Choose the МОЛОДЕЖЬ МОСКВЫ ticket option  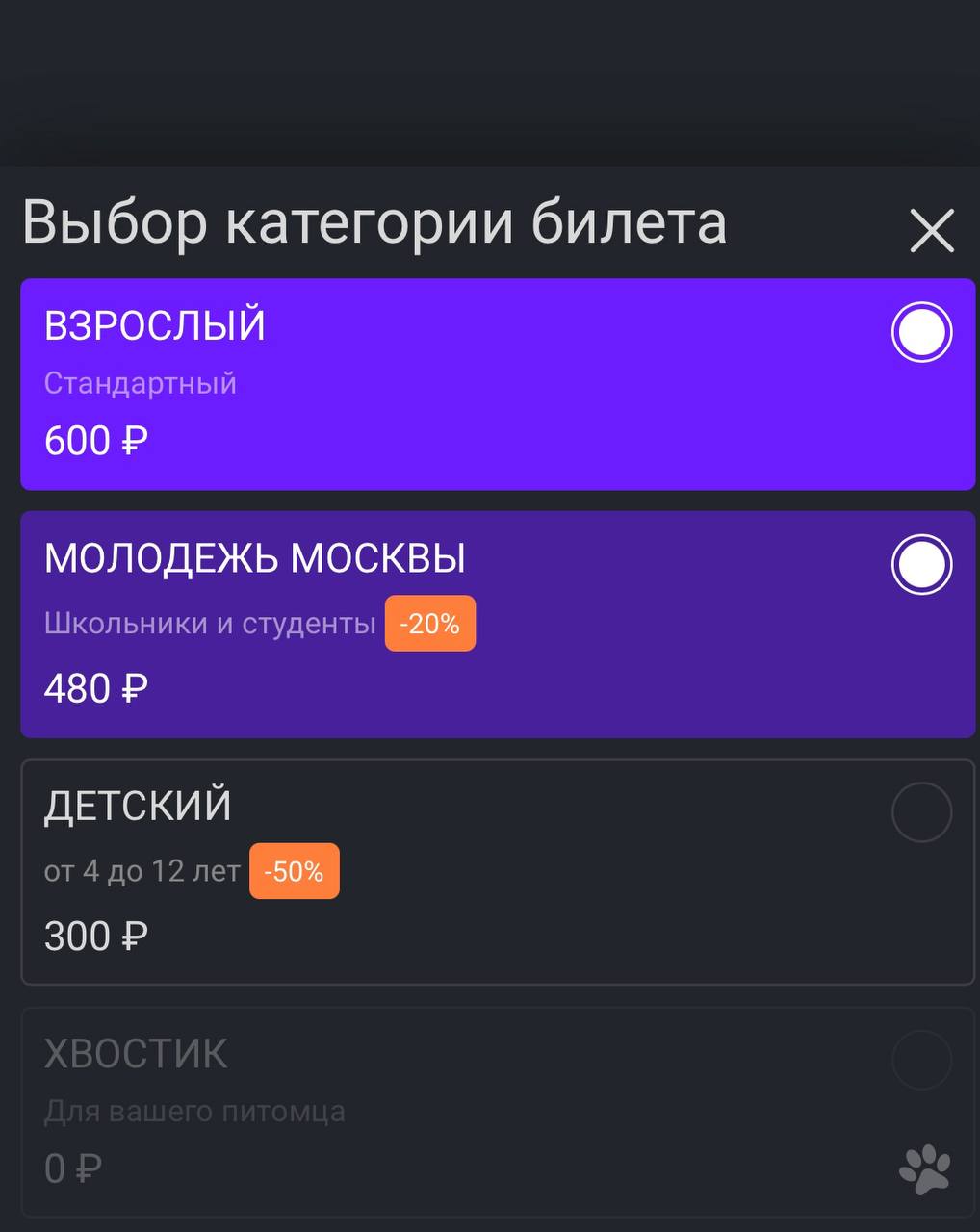pyautogui.click(x=921, y=565)
